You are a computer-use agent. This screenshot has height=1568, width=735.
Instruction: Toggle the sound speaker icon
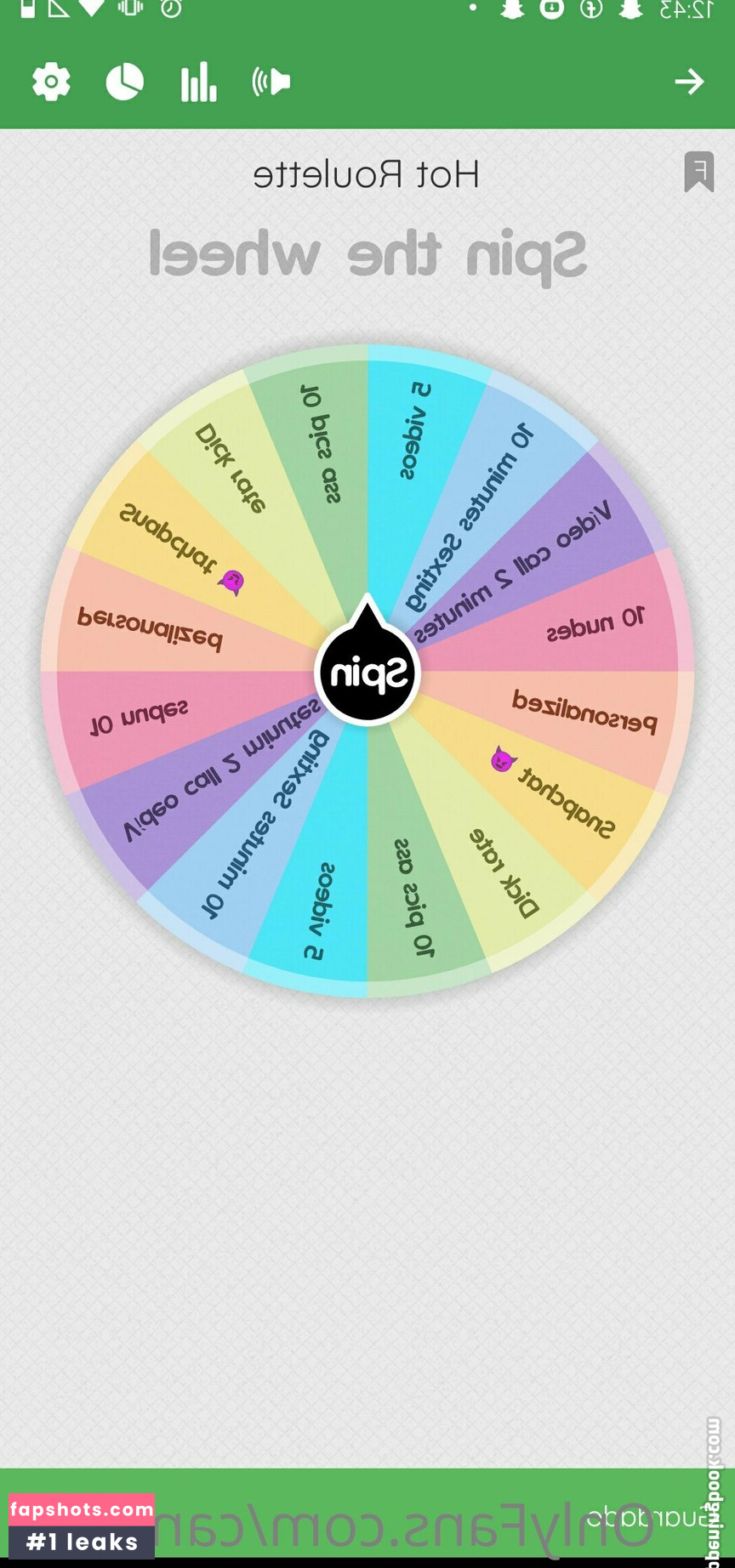coord(271,82)
